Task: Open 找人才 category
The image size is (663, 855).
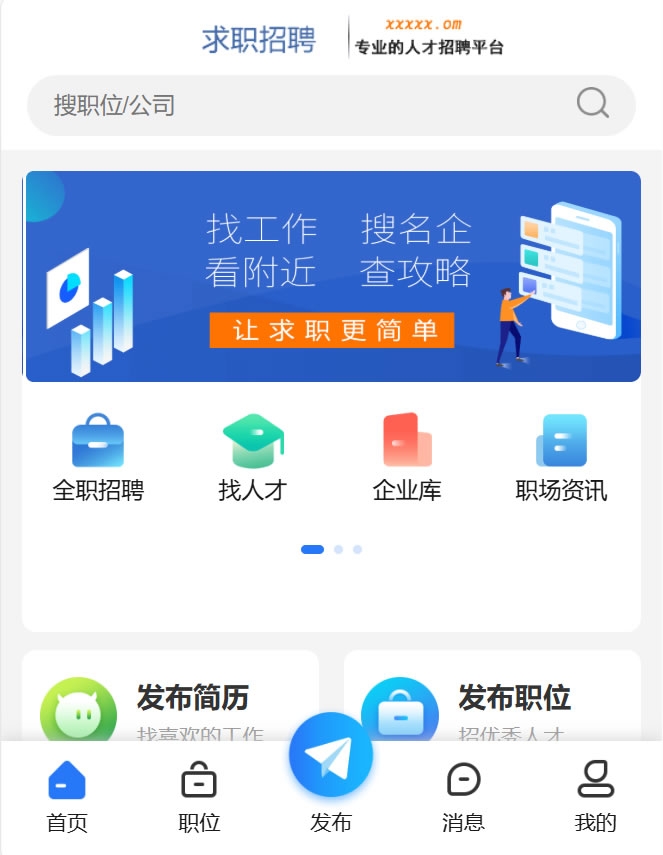Action: point(253,459)
